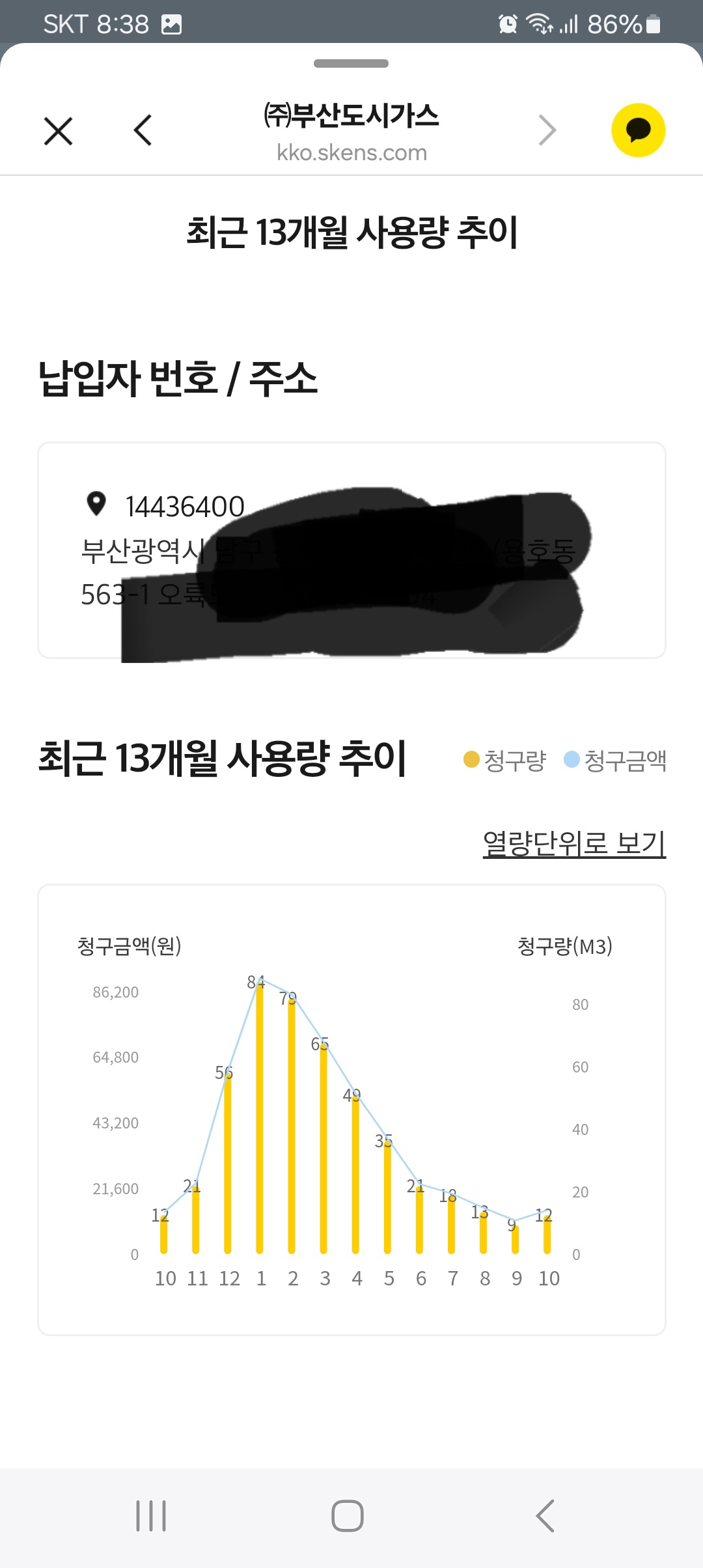Toggle the 청구금액 legend item
This screenshot has height=1568, width=703.
click(x=615, y=760)
